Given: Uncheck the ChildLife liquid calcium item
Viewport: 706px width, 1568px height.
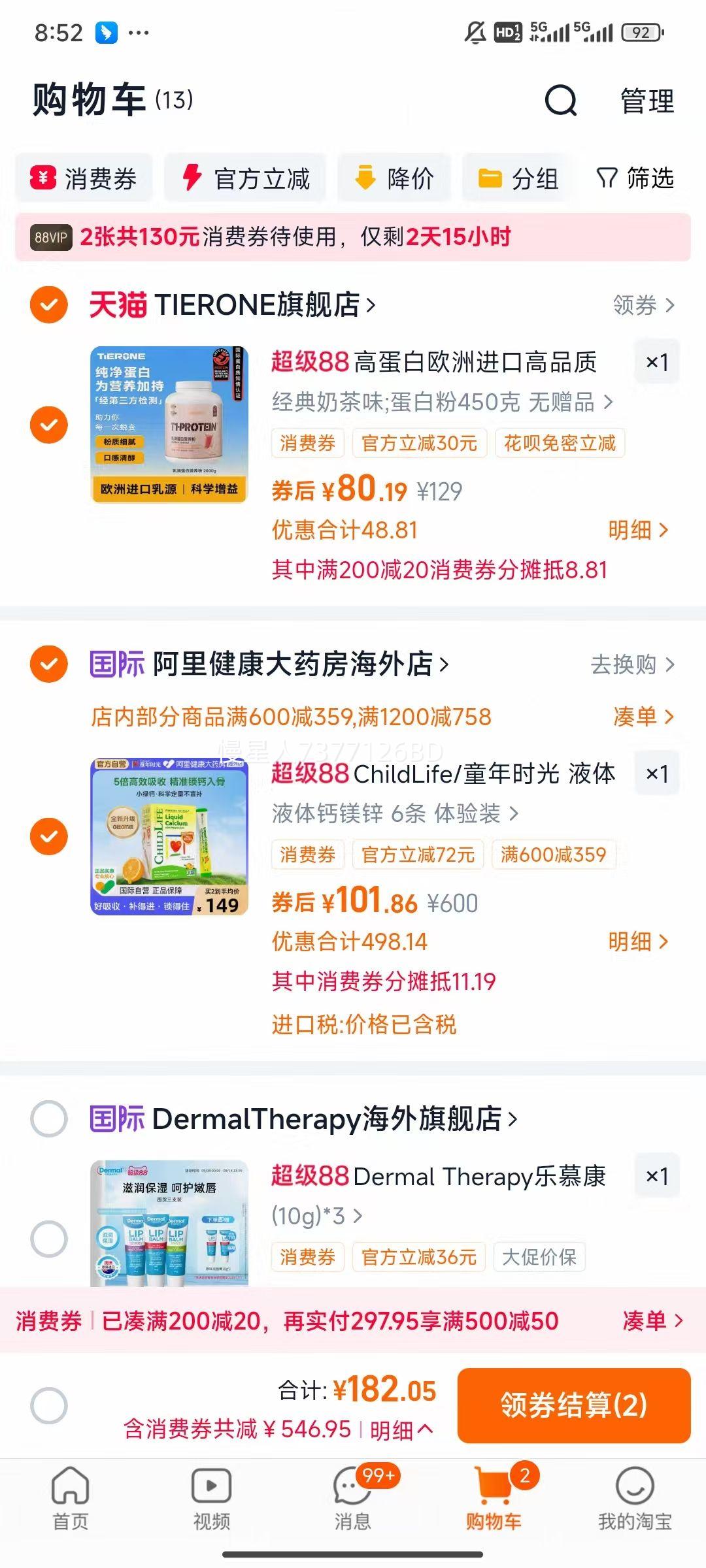Looking at the screenshot, I should [x=49, y=836].
